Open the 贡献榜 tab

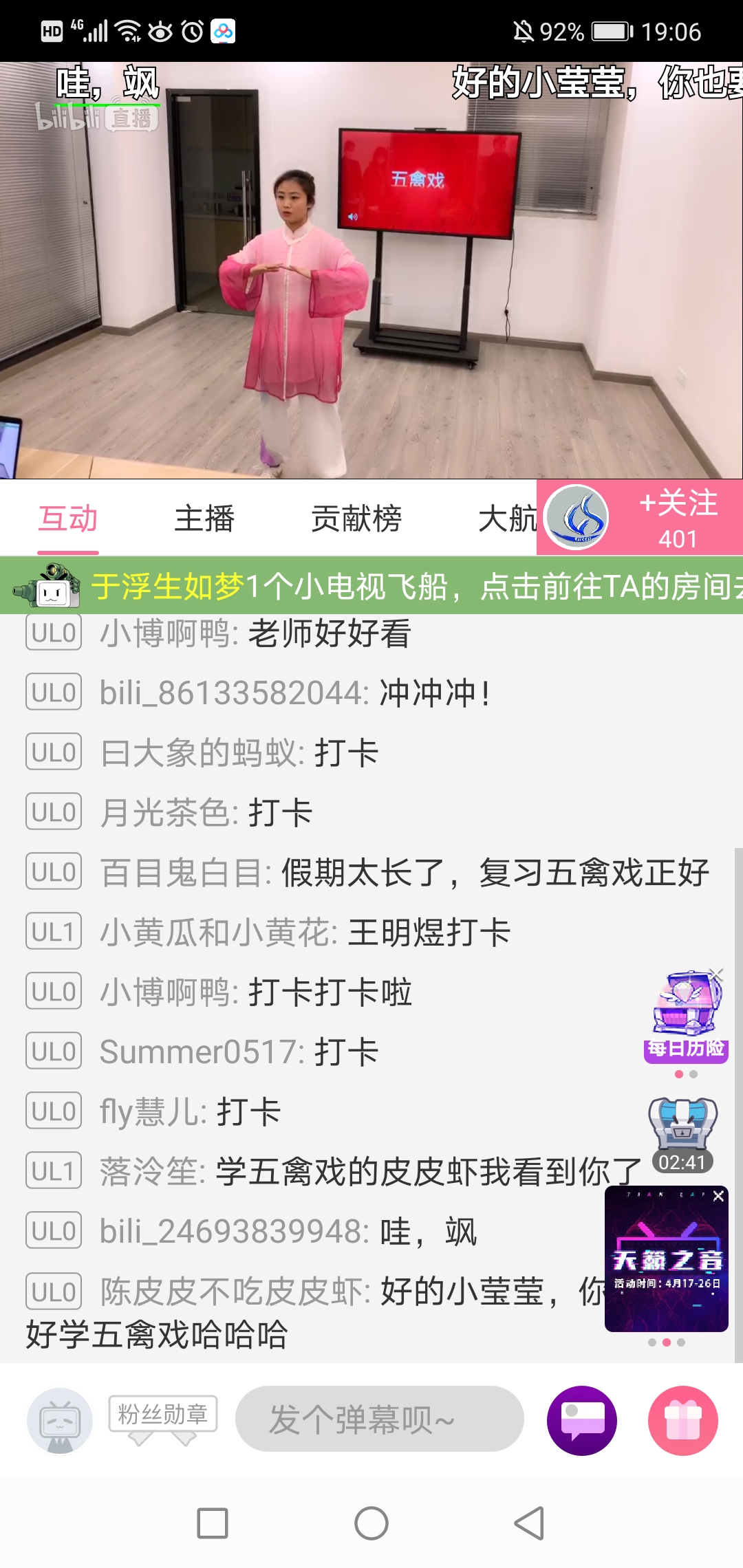[x=356, y=519]
